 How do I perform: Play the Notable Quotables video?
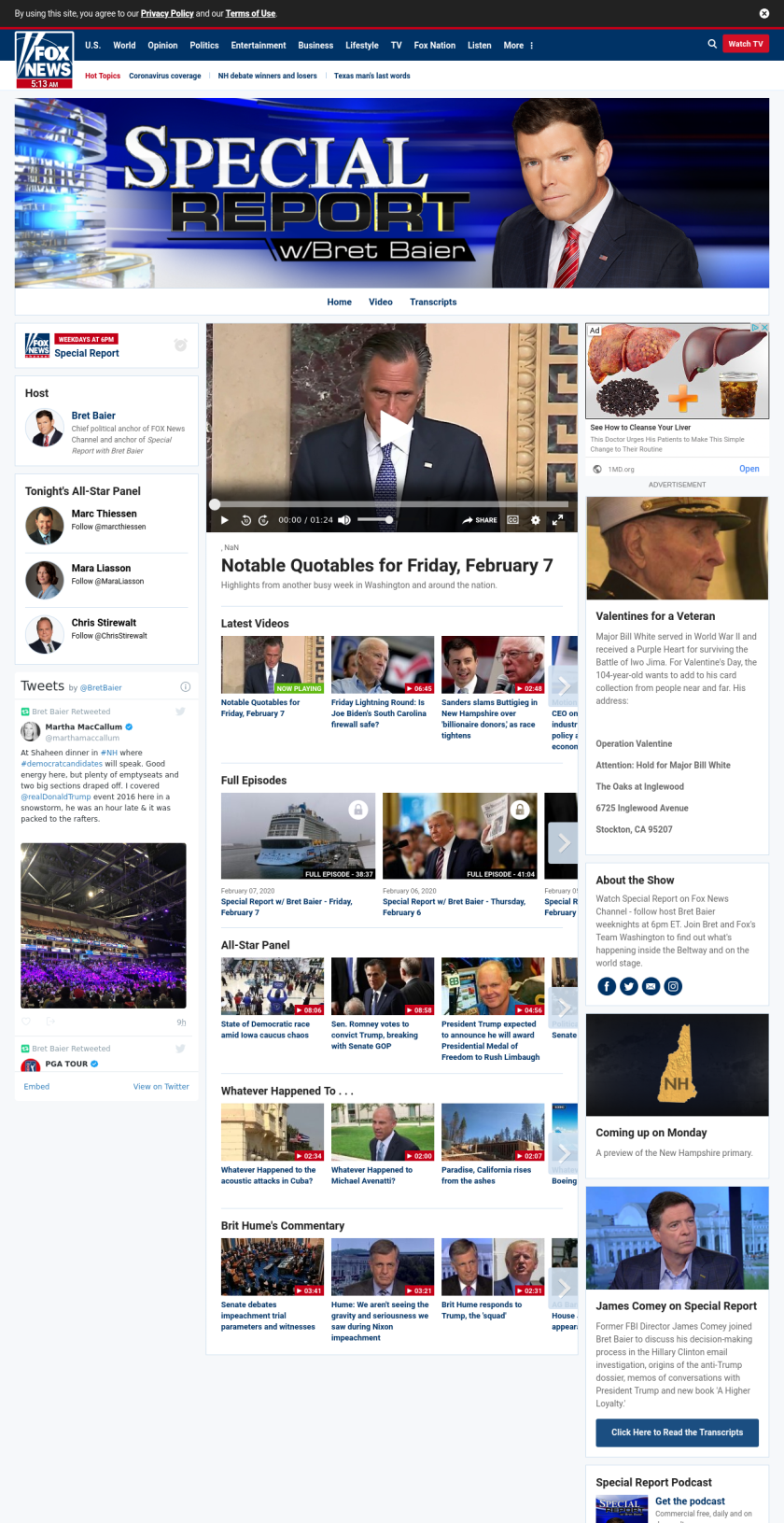[x=393, y=428]
